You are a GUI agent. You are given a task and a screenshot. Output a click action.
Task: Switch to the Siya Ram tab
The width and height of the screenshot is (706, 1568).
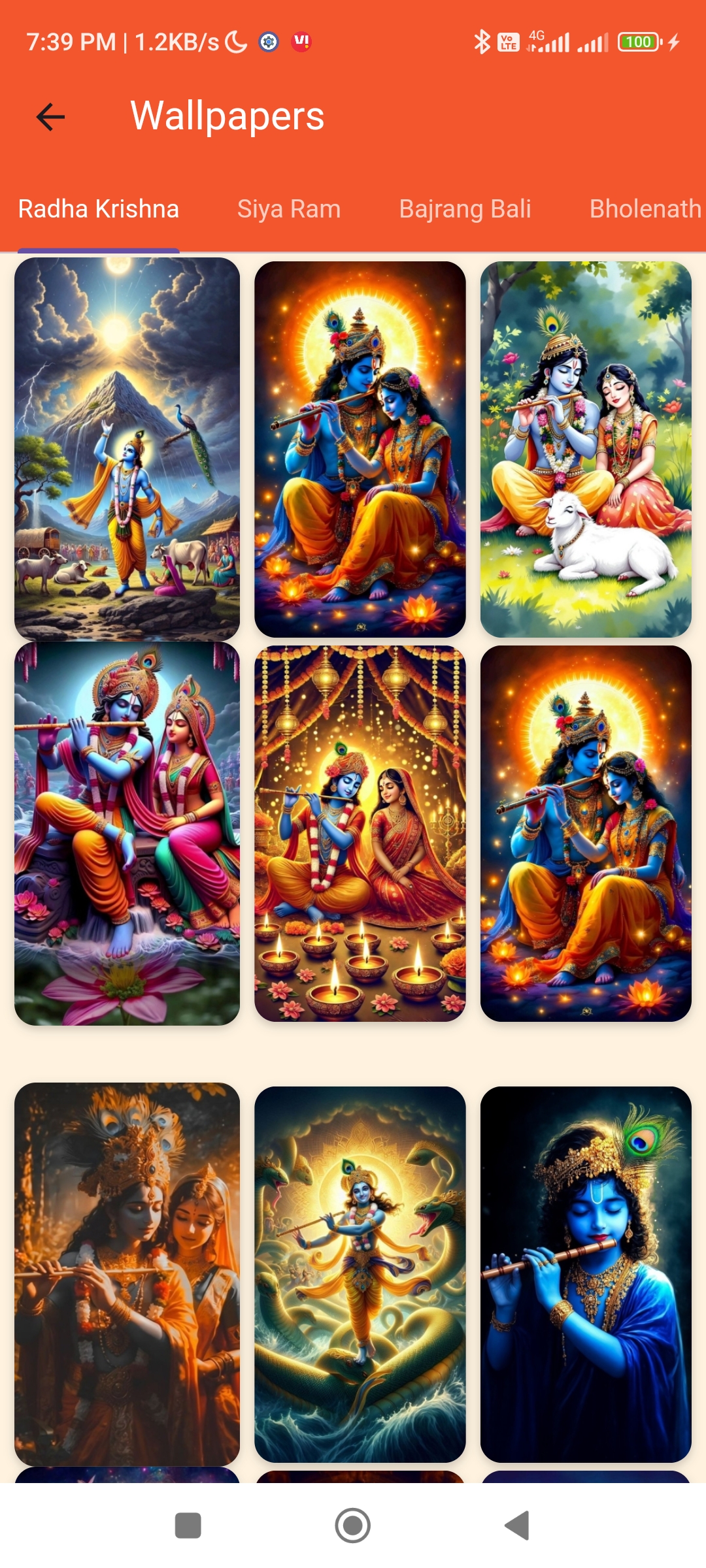tap(289, 209)
